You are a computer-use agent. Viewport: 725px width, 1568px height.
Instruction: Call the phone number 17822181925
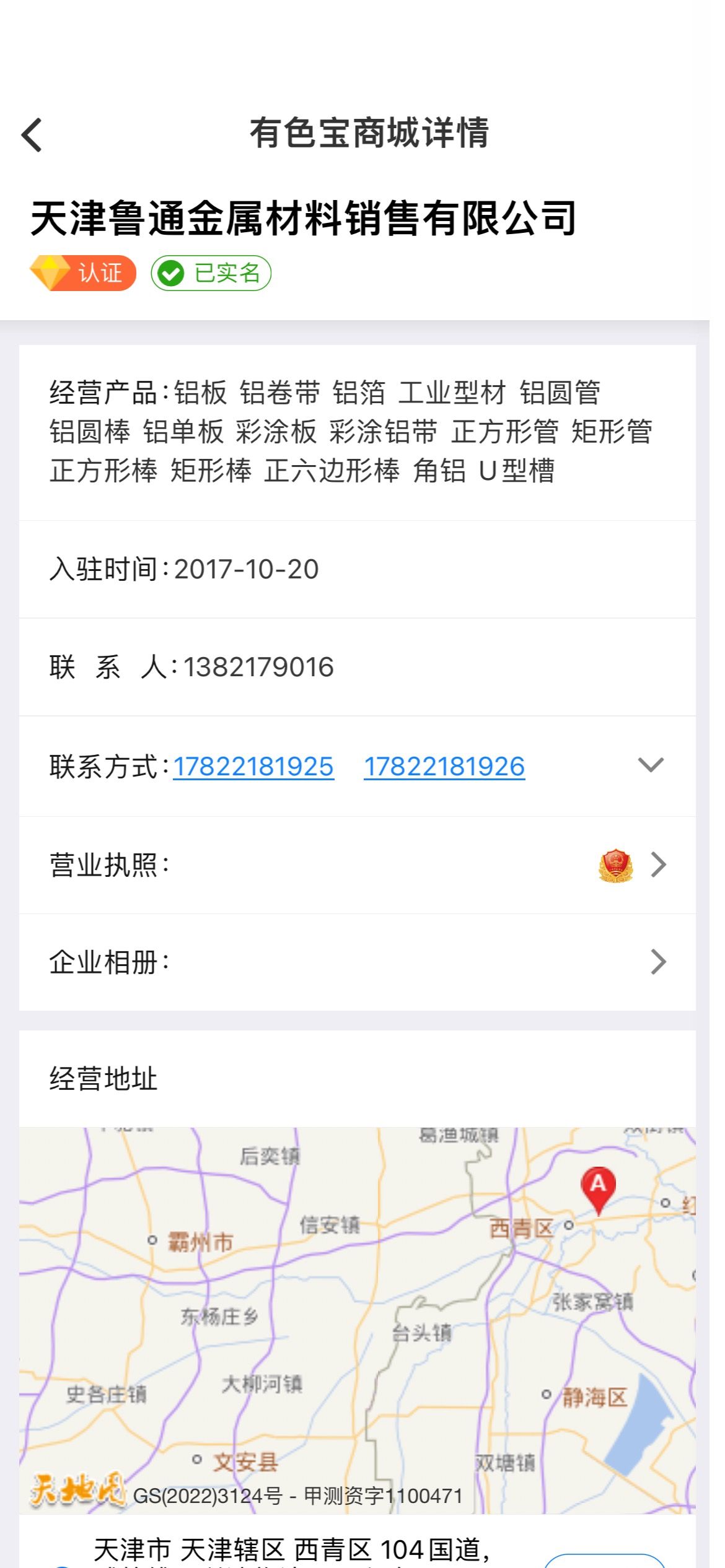tap(253, 767)
